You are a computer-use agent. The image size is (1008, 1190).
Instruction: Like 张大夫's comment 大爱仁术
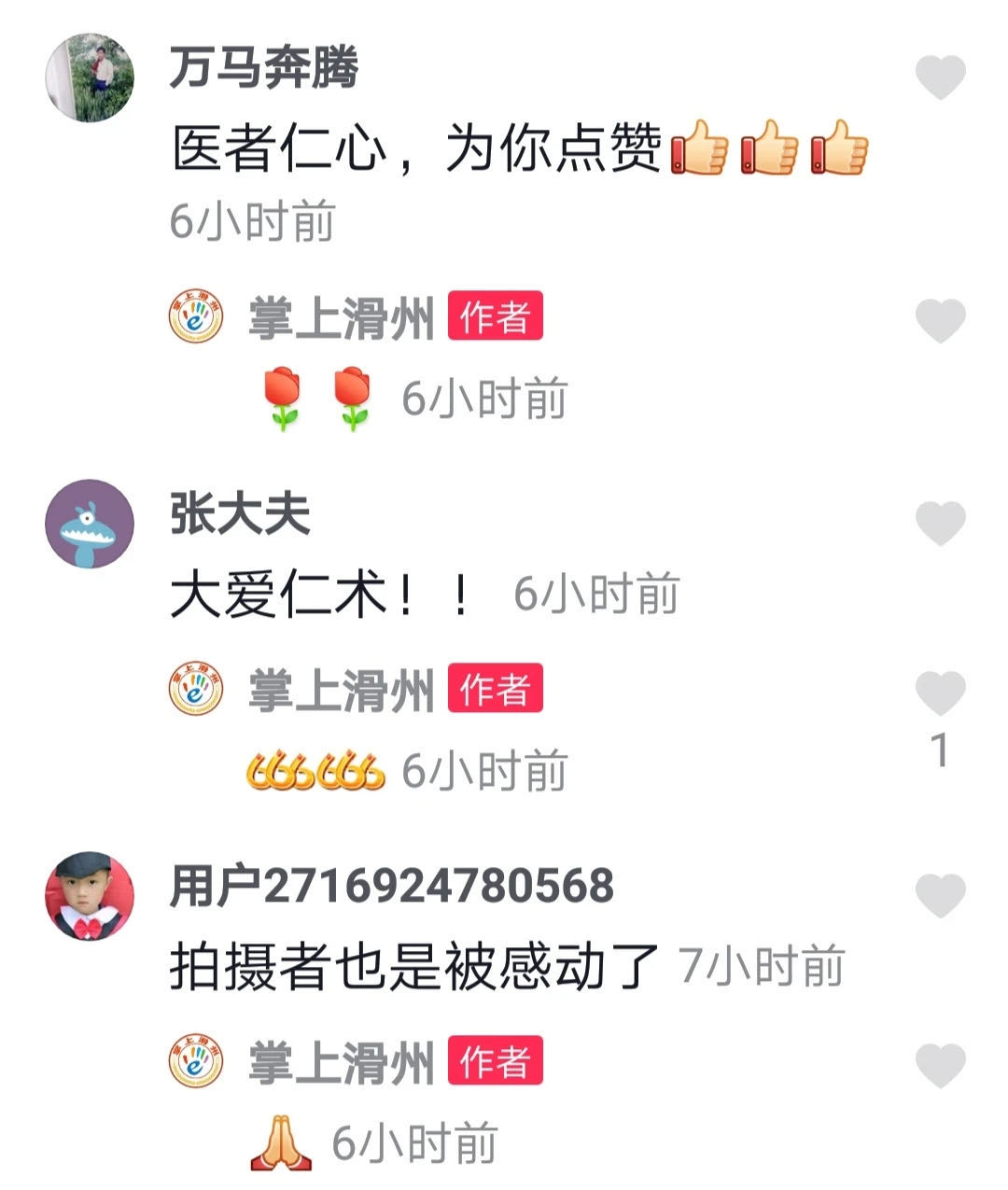940,523
